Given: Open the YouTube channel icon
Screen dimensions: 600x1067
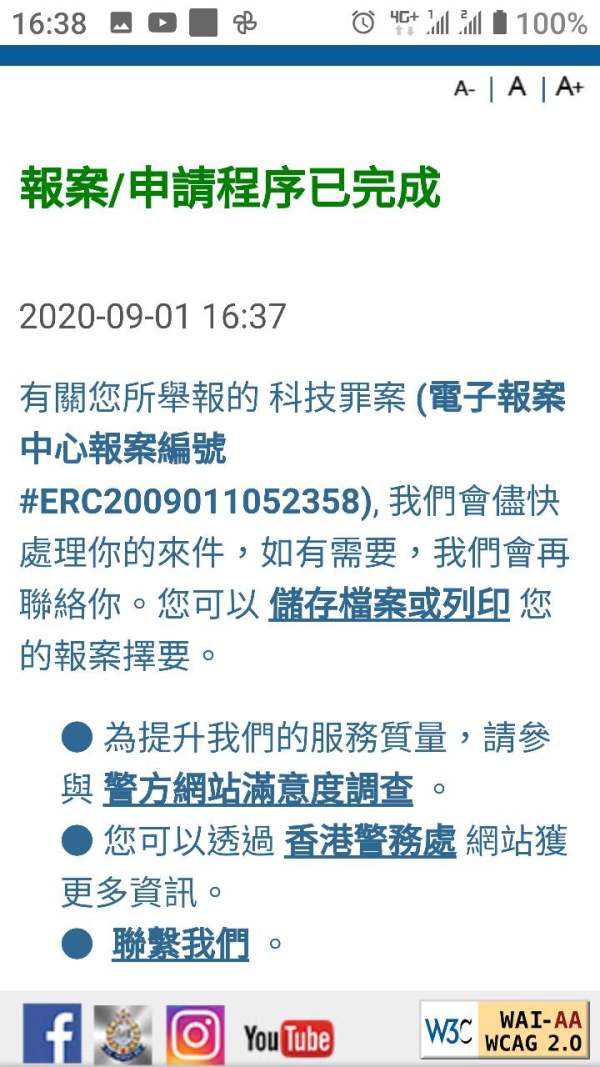Looking at the screenshot, I should (288, 1039).
